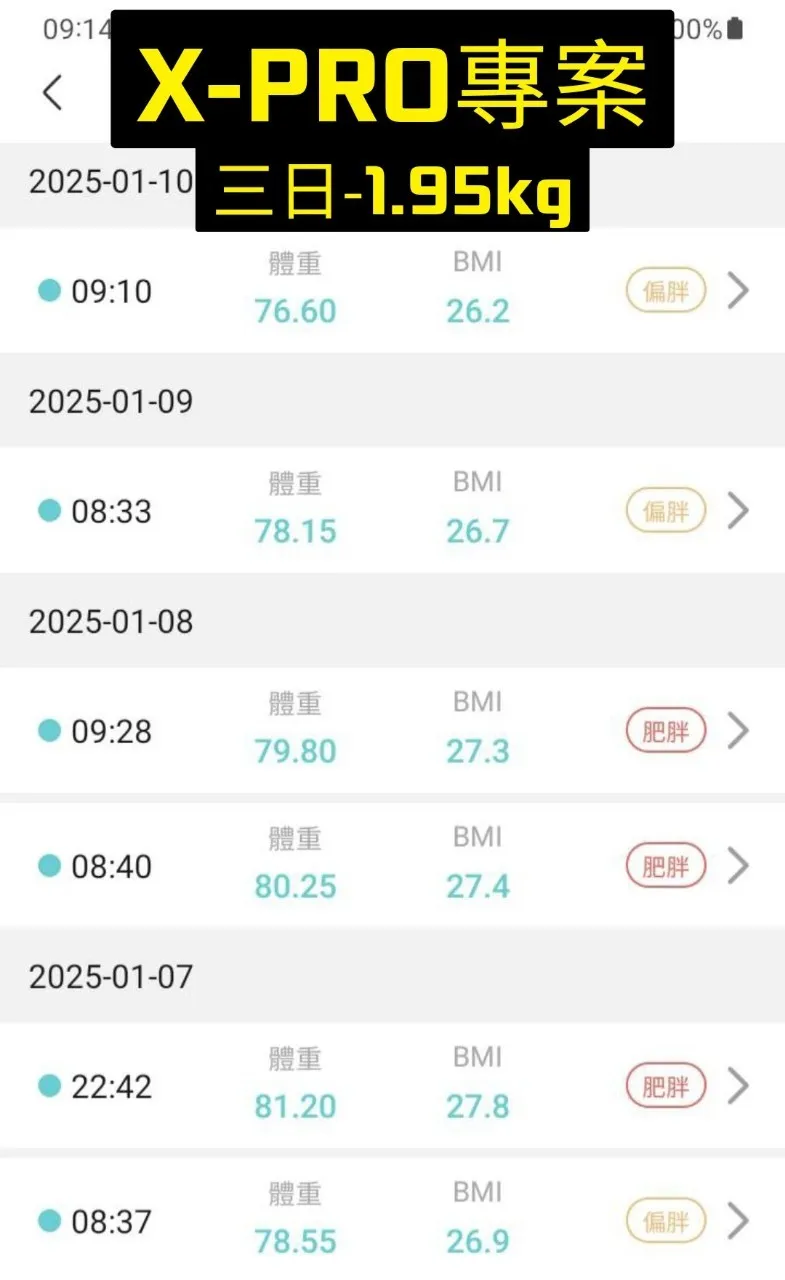This screenshot has width=785, height=1280.
Task: View the 08:37 record weighing 78.55
Action: point(392,1220)
